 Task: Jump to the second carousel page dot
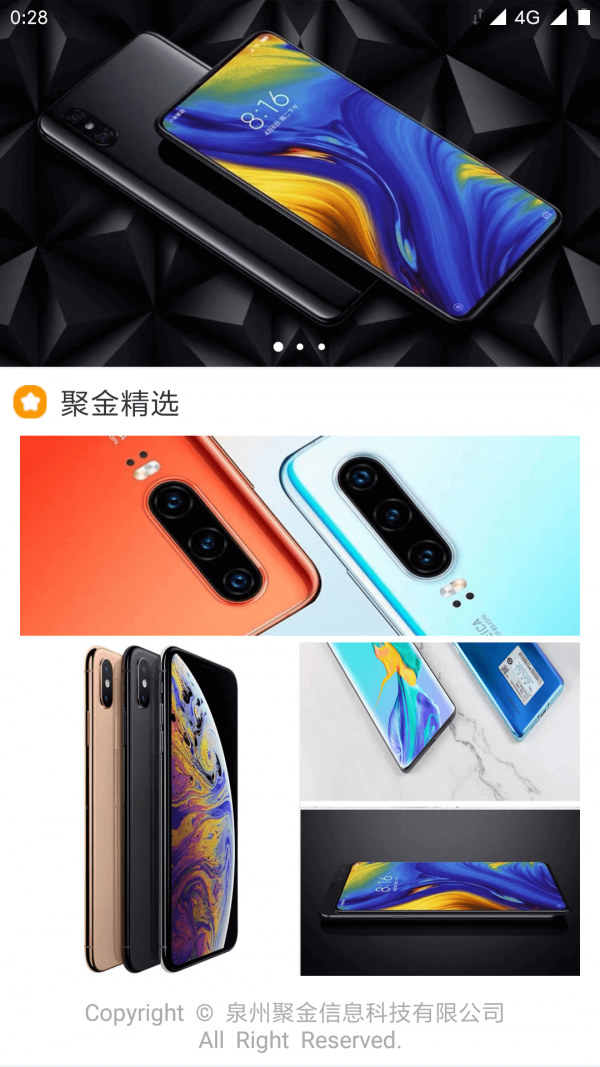coord(300,347)
